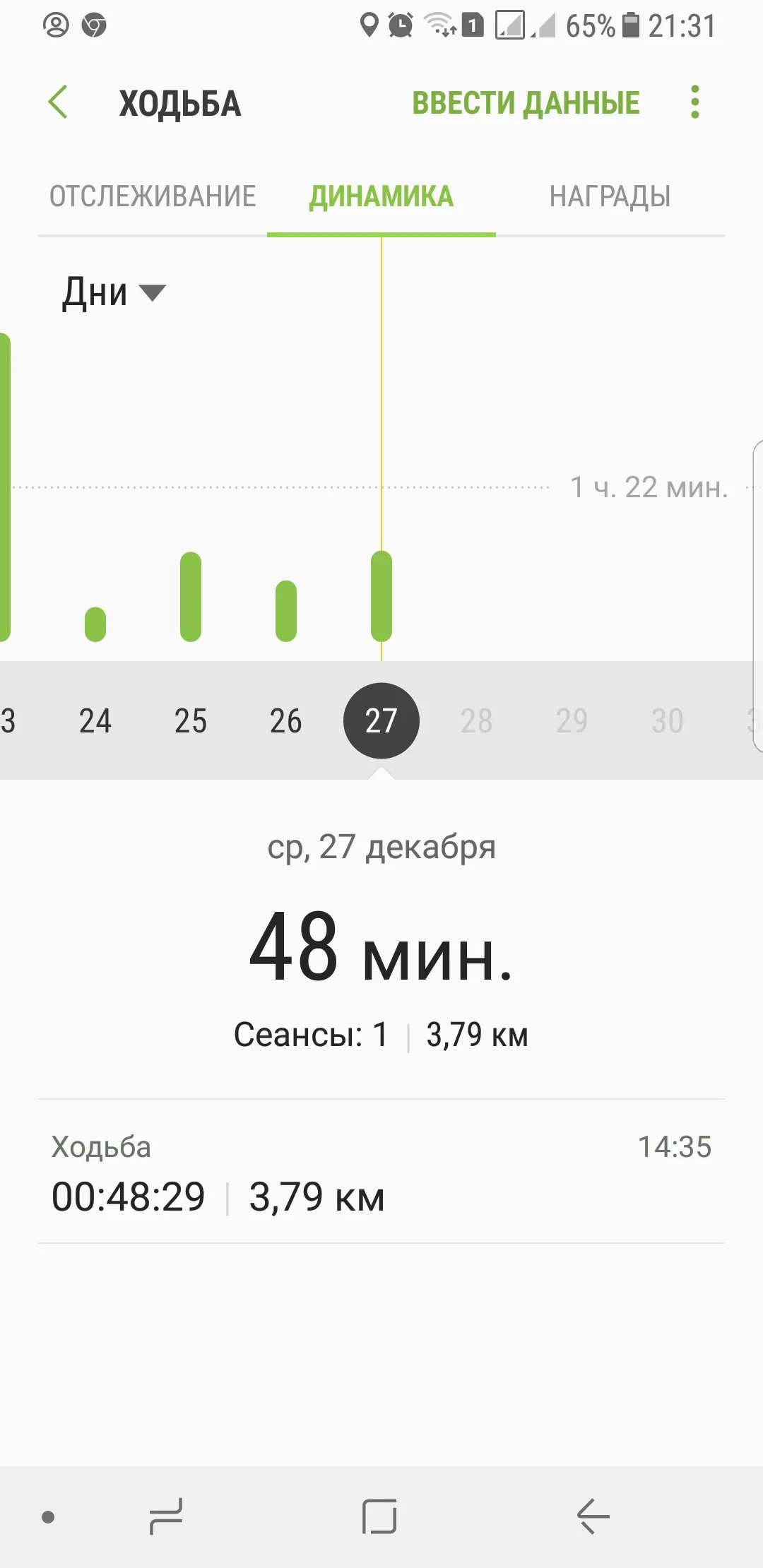The height and width of the screenshot is (1568, 763).
Task: Pick day 26 on the date strip
Action: (x=286, y=721)
